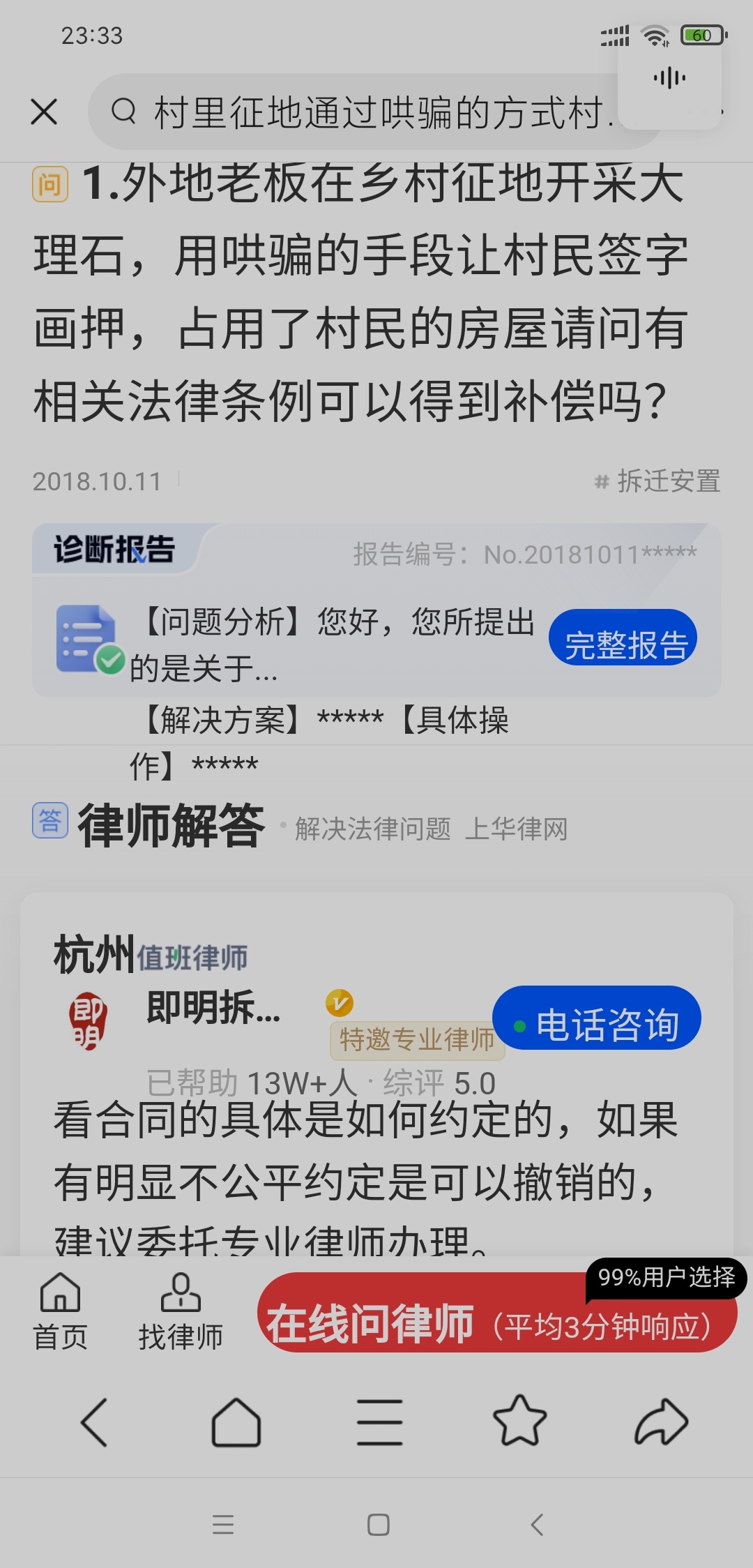
Task: Tap the system home button
Action: (x=378, y=1525)
